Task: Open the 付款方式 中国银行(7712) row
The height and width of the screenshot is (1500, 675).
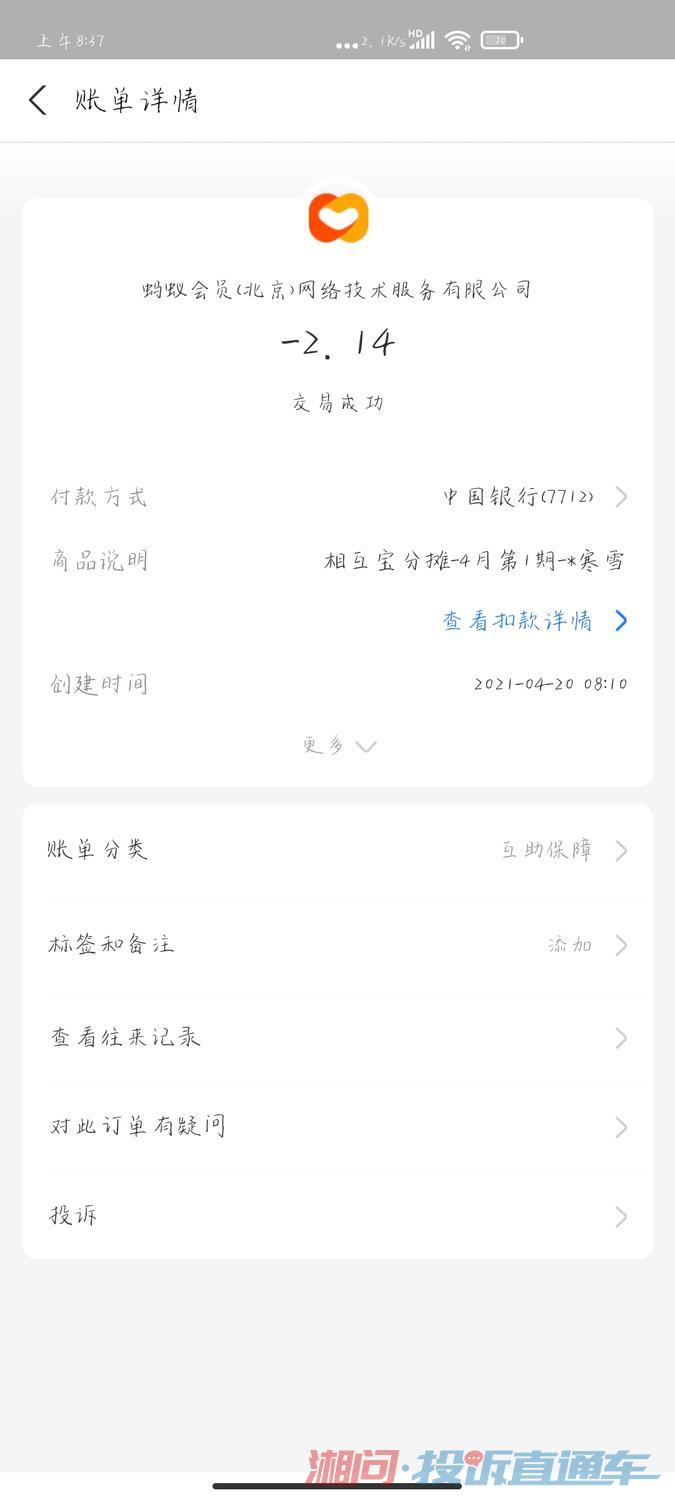Action: coord(530,497)
